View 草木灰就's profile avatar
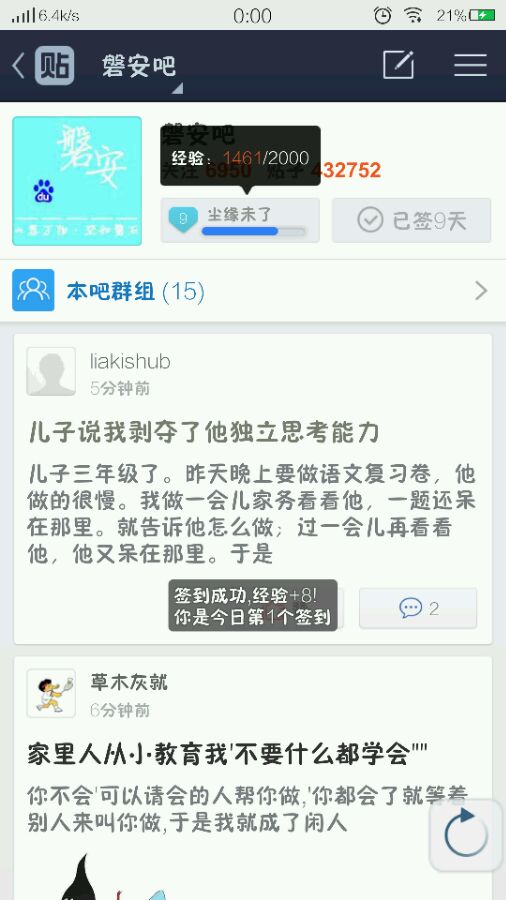506x900 pixels. [x=51, y=693]
